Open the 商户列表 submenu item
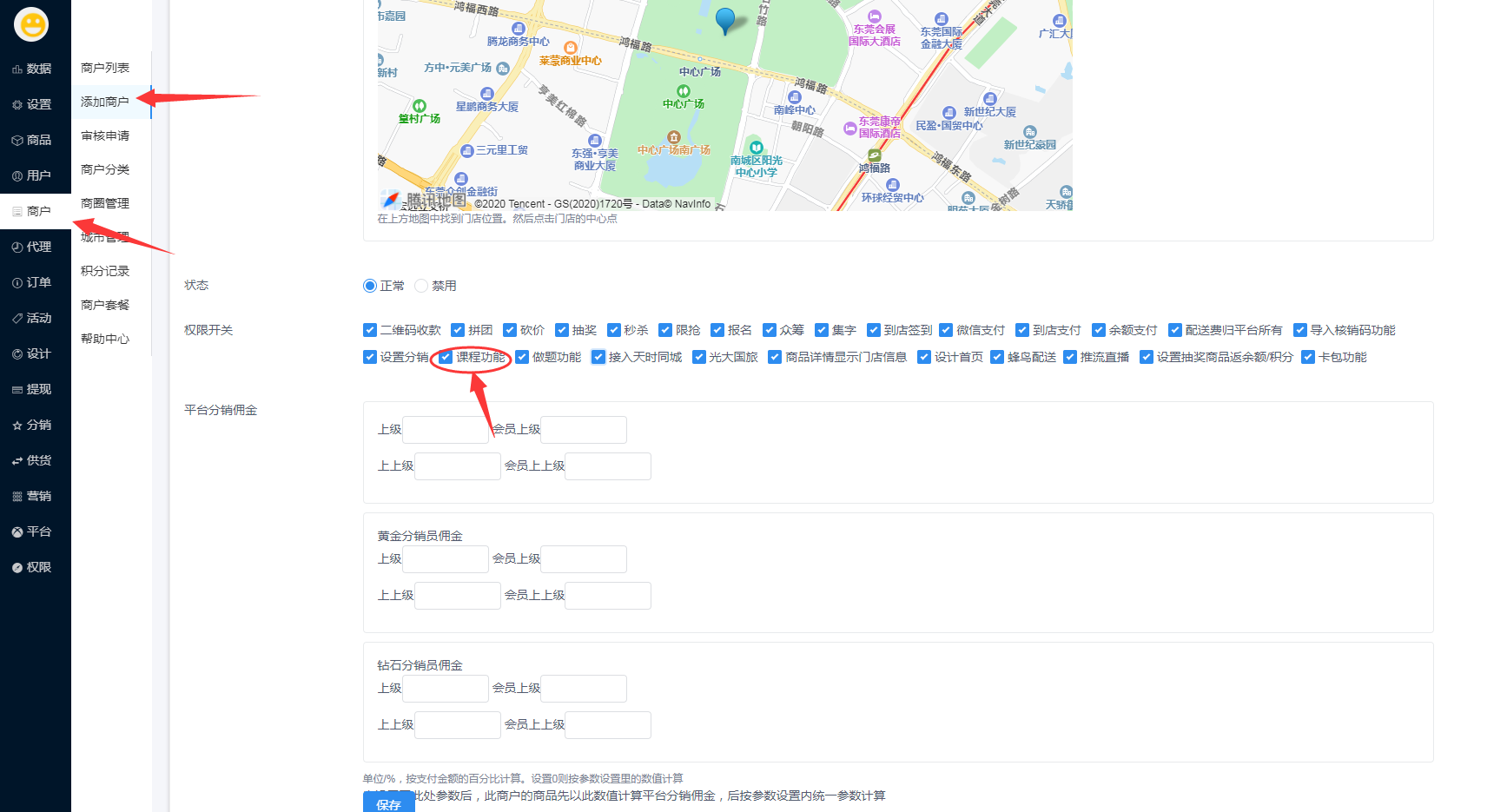This screenshot has height=812, width=1507. pyautogui.click(x=105, y=68)
